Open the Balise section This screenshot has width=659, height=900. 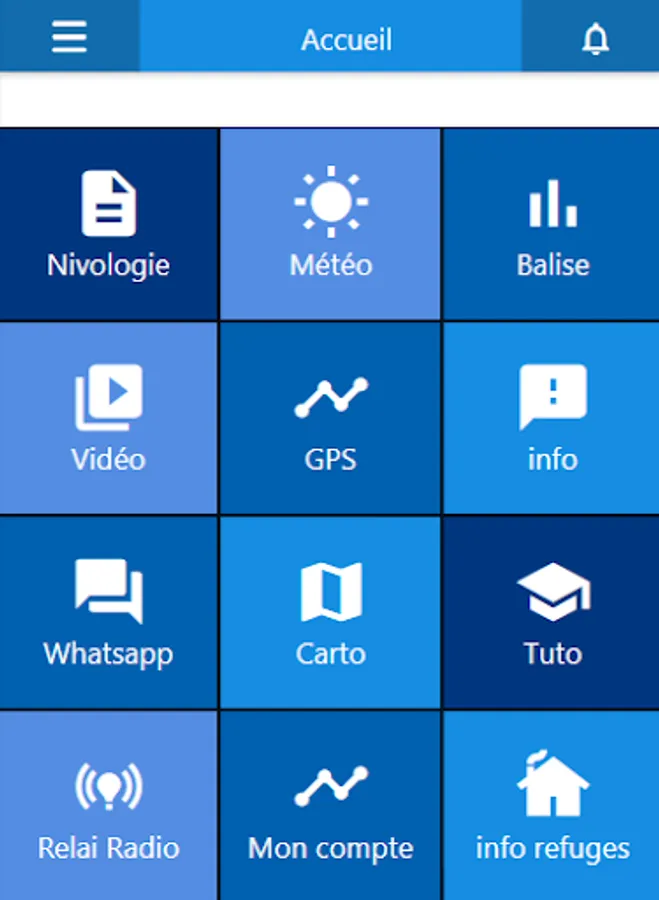coord(551,225)
